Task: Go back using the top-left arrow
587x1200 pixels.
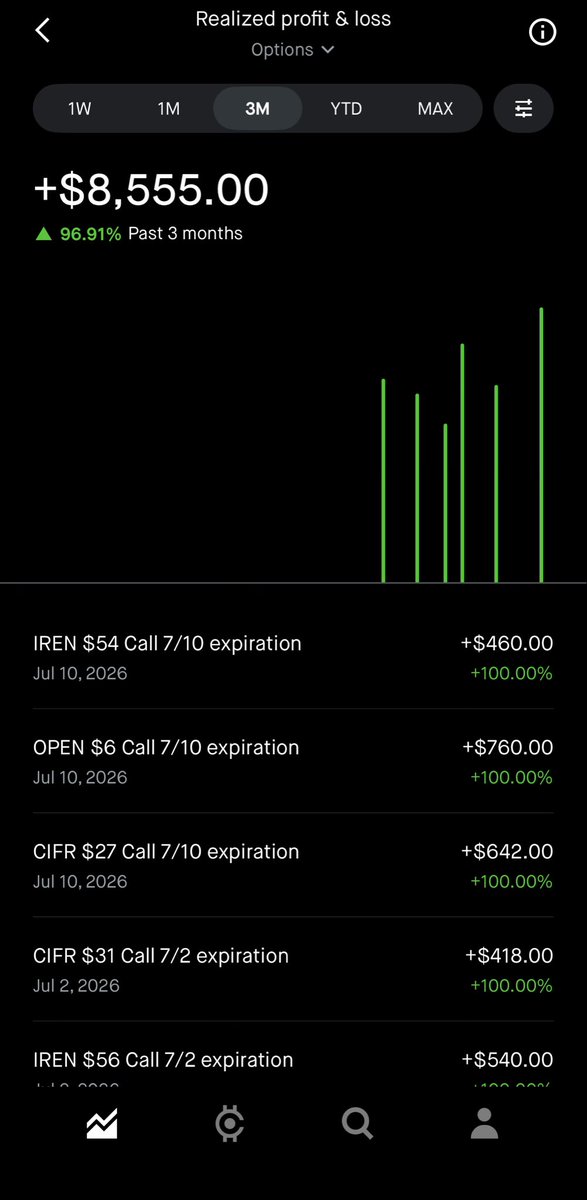Action: point(42,32)
